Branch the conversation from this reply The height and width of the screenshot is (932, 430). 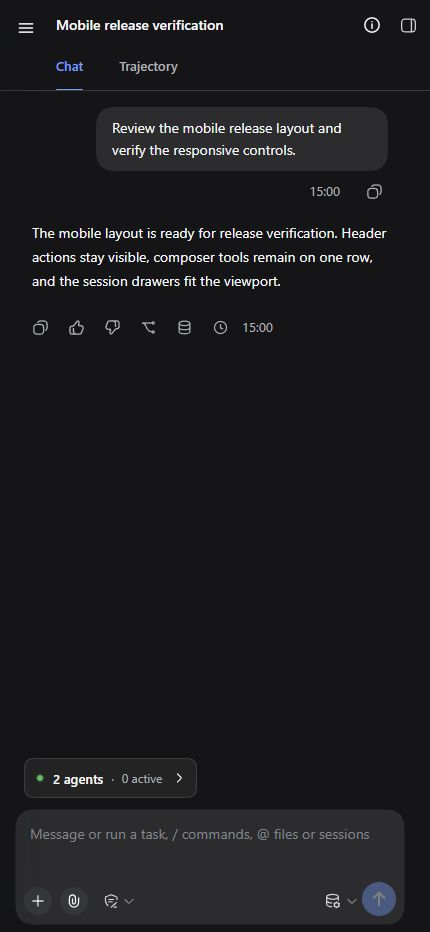coord(149,328)
